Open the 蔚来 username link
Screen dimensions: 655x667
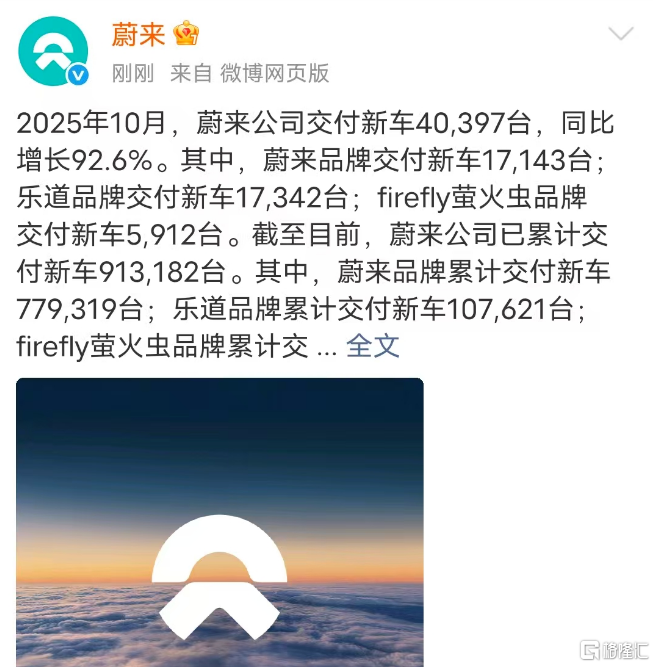(x=137, y=34)
